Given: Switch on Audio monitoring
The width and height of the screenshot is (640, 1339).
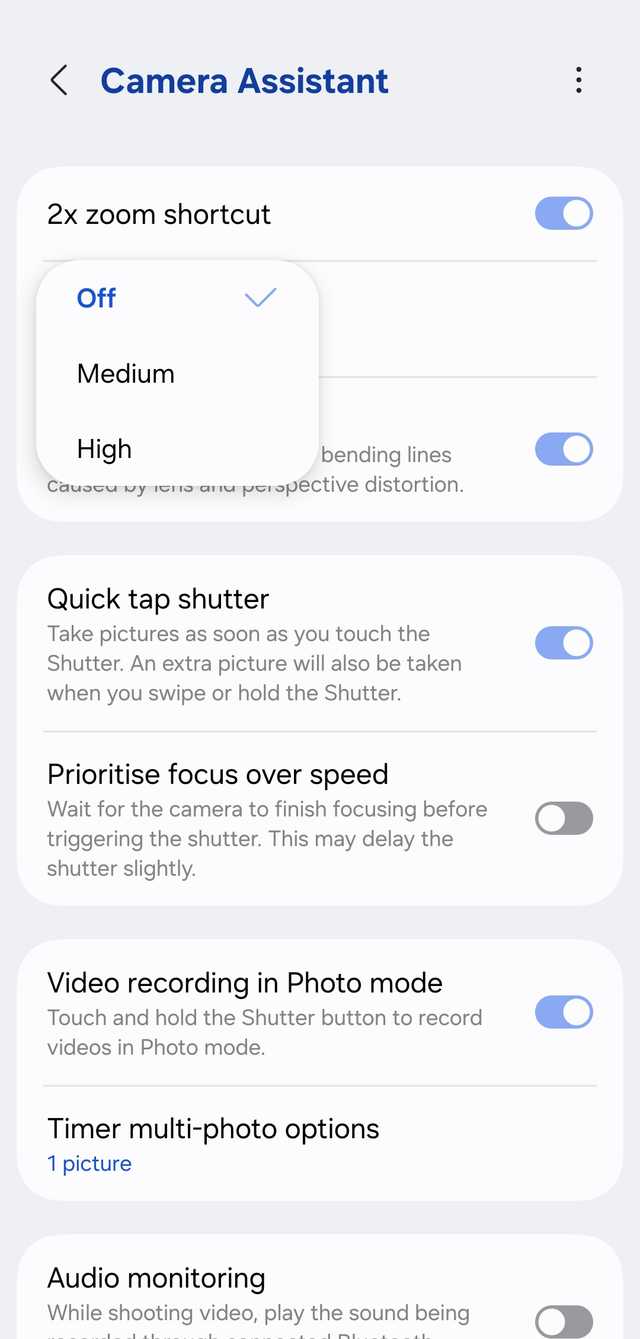Looking at the screenshot, I should coord(564,1320).
